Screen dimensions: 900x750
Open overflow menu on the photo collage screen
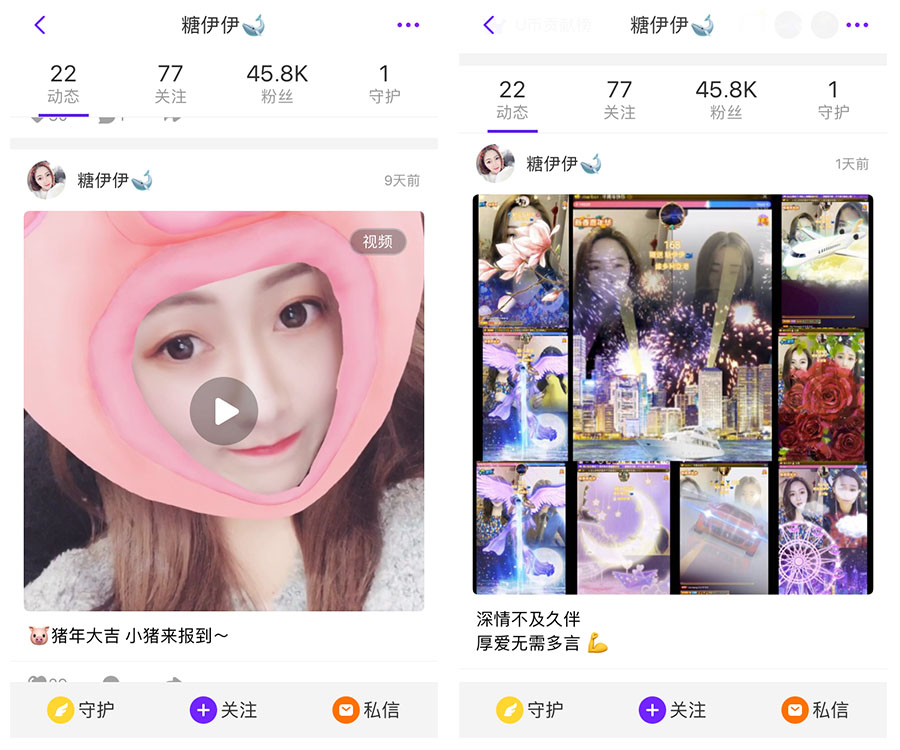coord(856,25)
